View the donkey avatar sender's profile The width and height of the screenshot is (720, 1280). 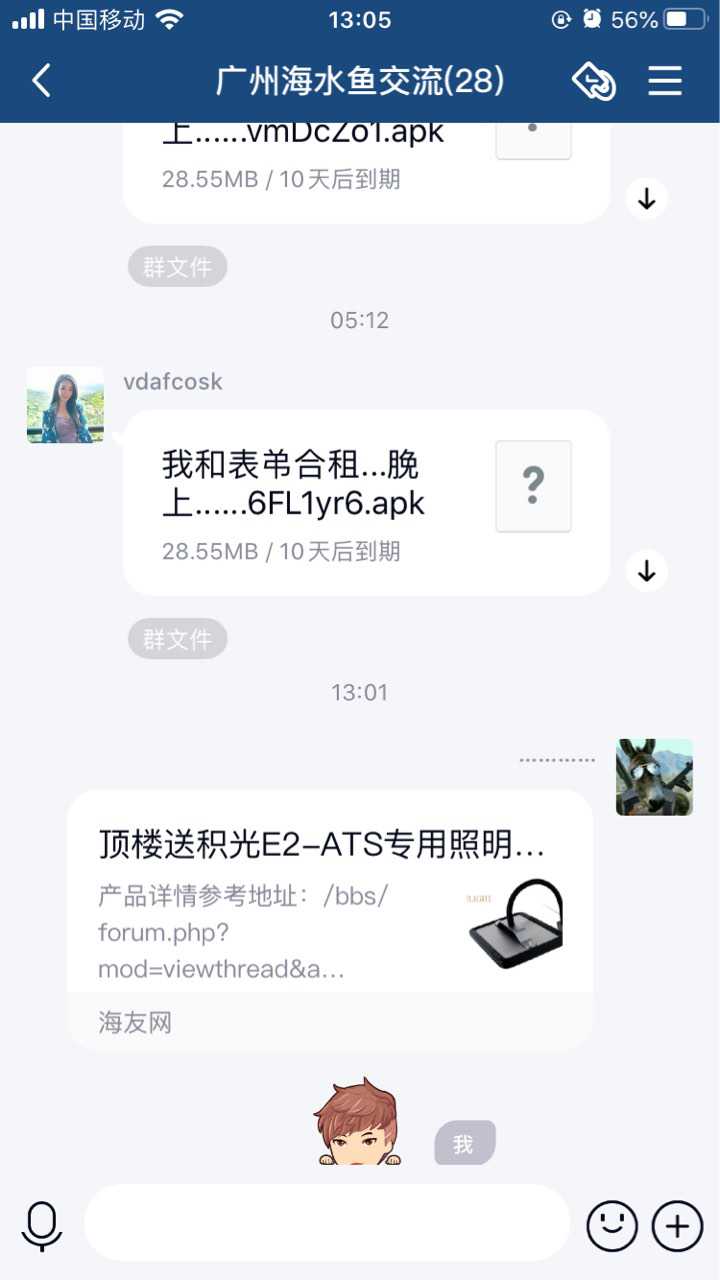click(654, 777)
